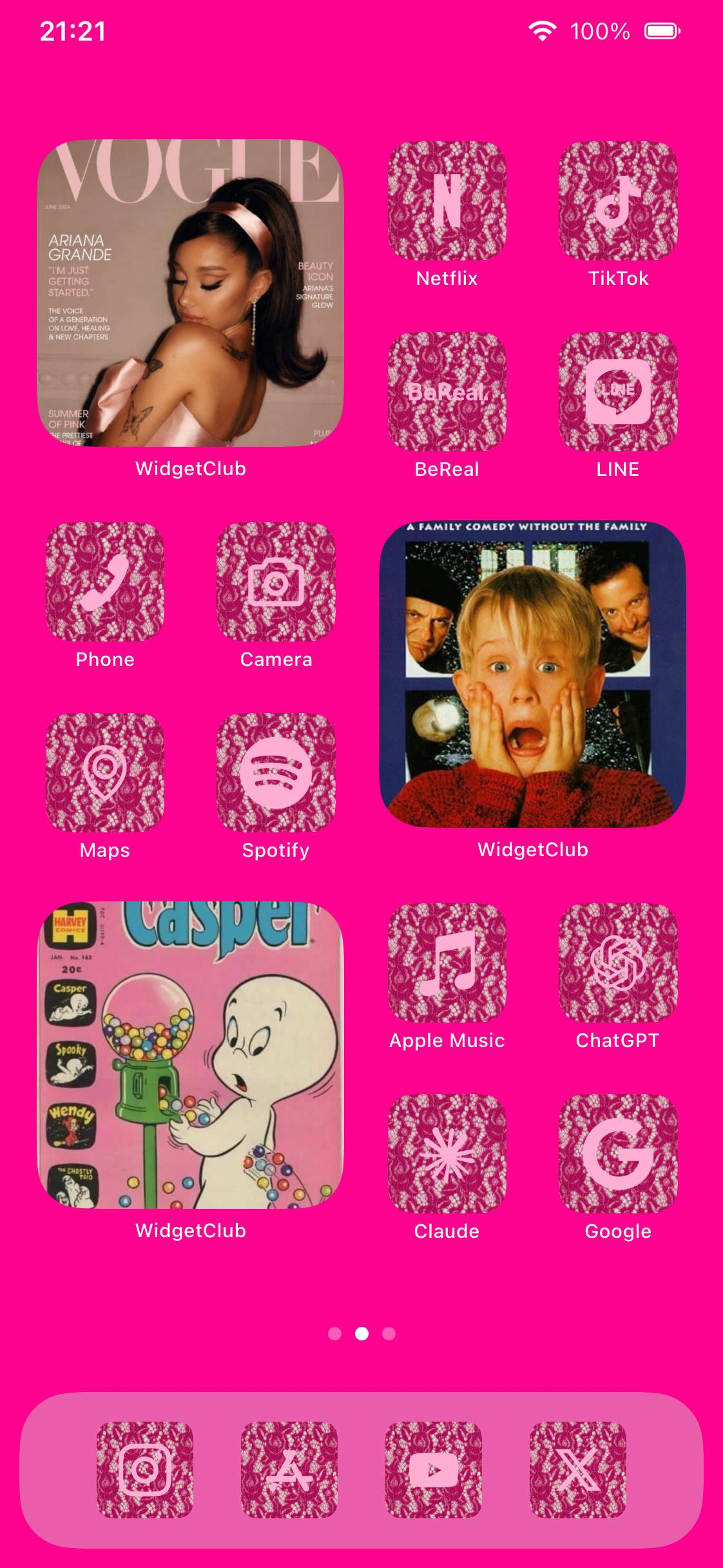This screenshot has width=723, height=1568.
Task: Open X from the dock
Action: click(x=578, y=1470)
